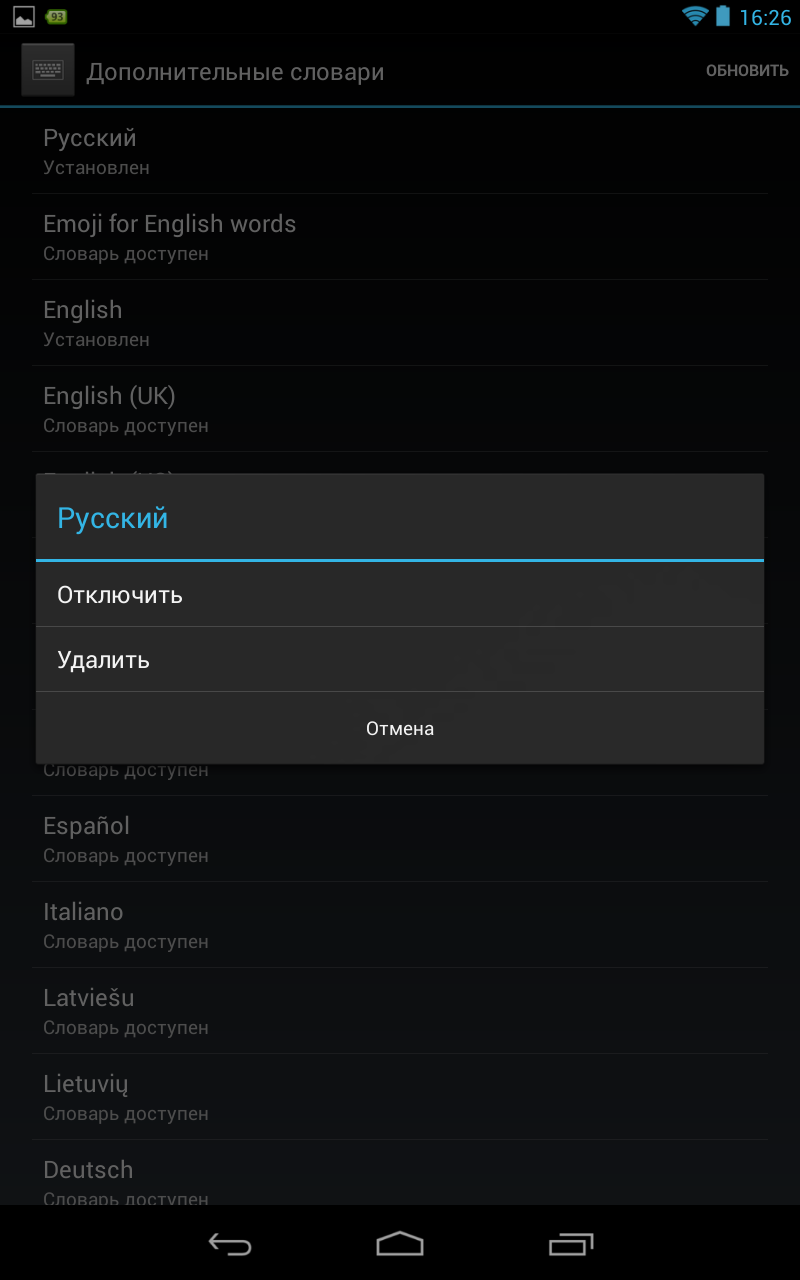Select Отключить in the Русский dialog

[x=400, y=594]
